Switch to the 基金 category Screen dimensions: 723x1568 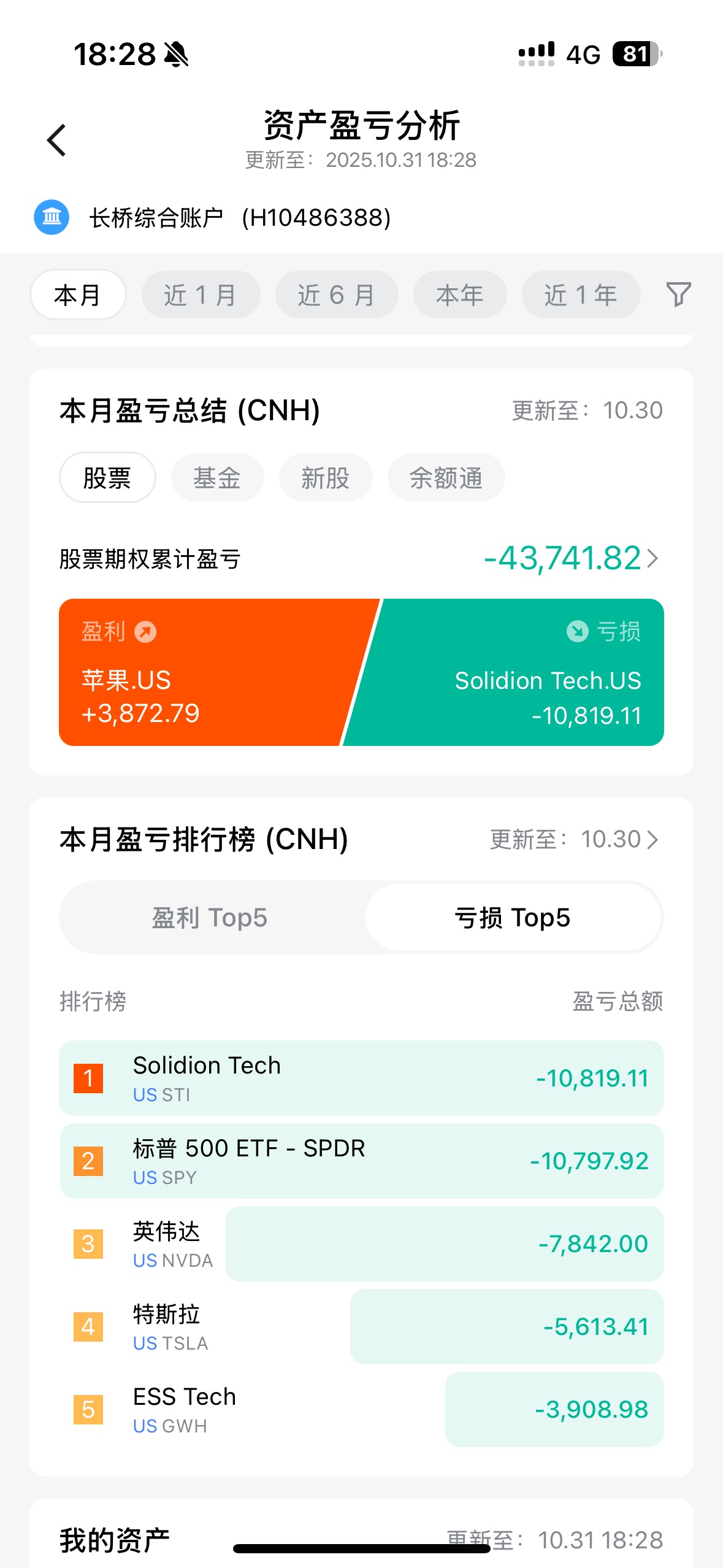pos(217,478)
